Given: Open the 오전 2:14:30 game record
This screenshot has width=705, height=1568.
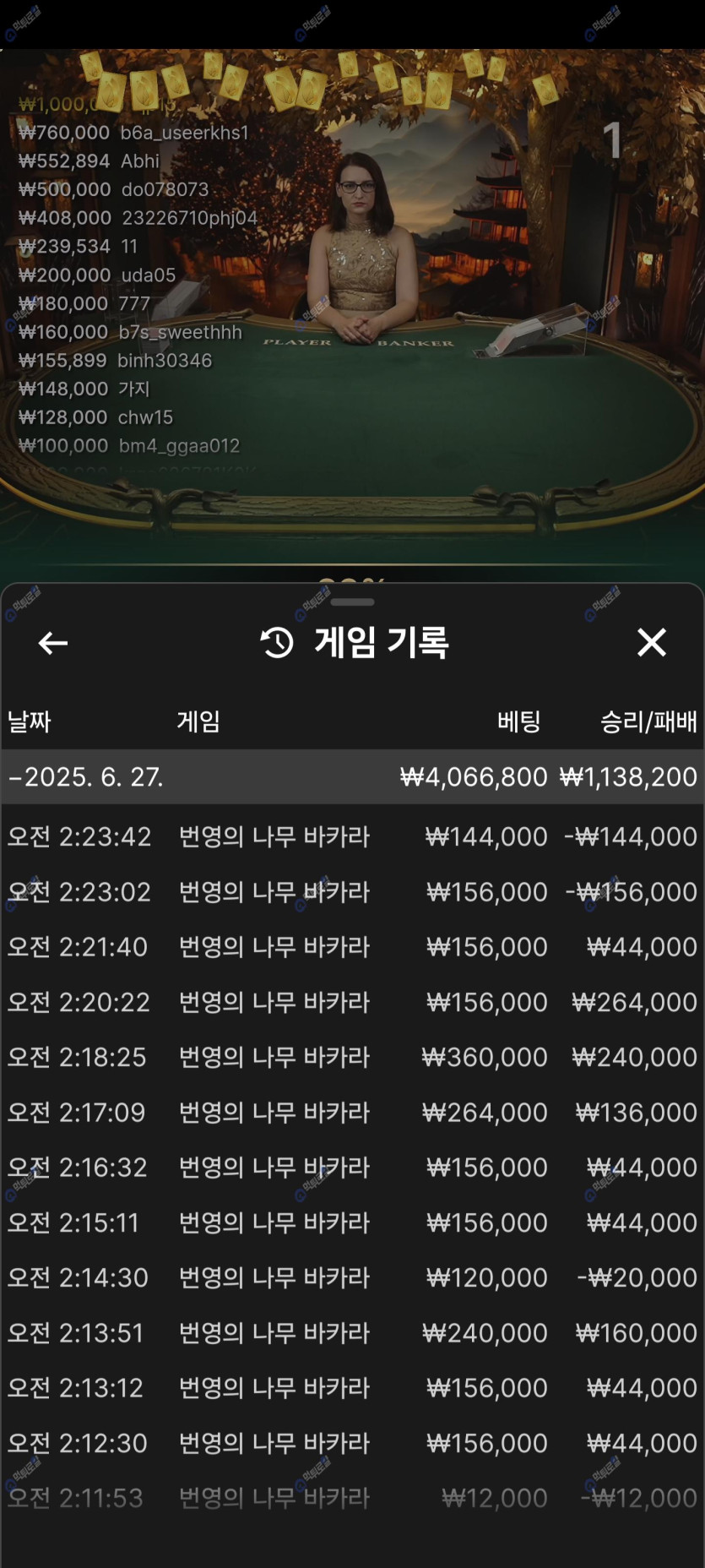Looking at the screenshot, I should click(x=352, y=1277).
